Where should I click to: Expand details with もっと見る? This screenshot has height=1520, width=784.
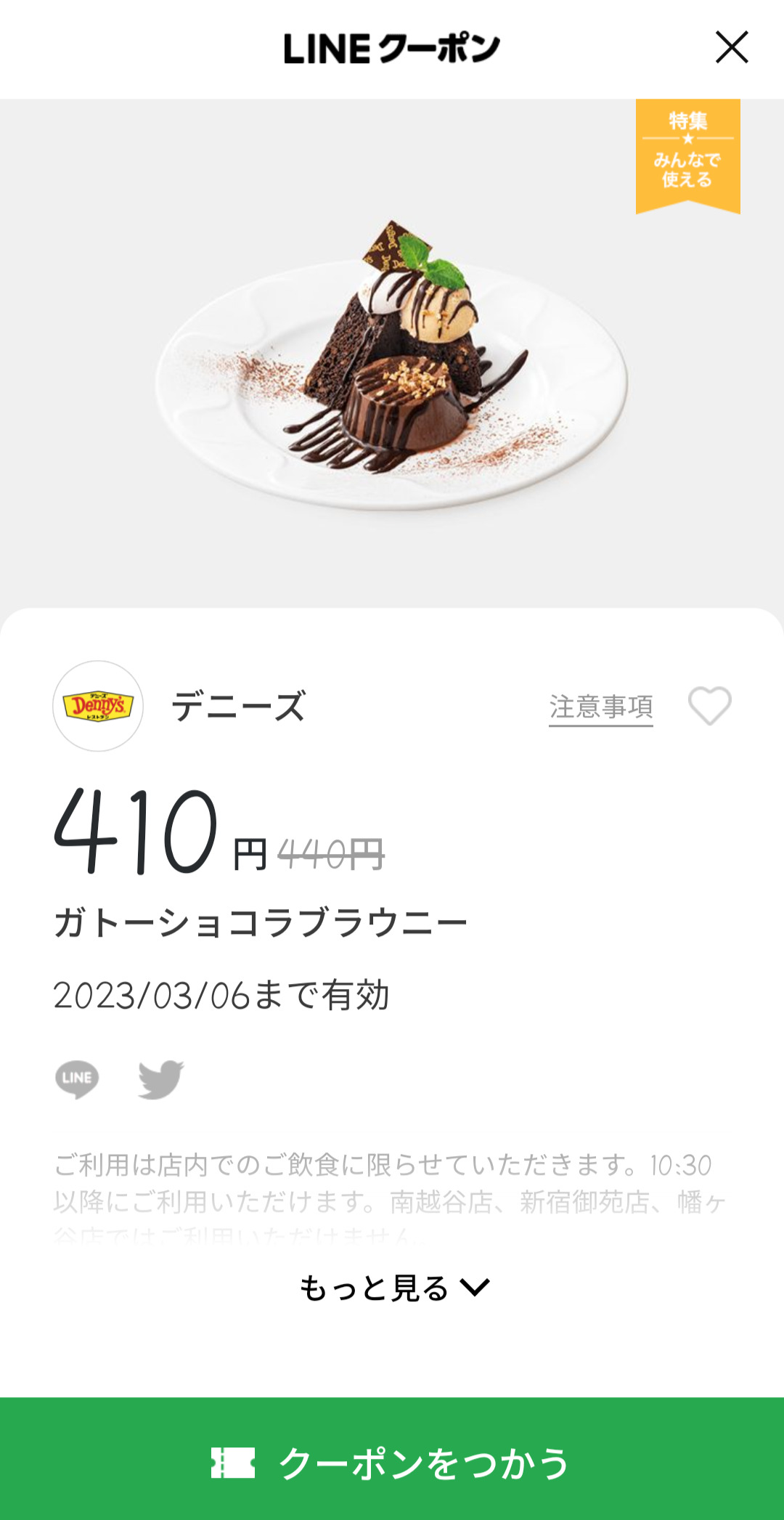pyautogui.click(x=395, y=1288)
